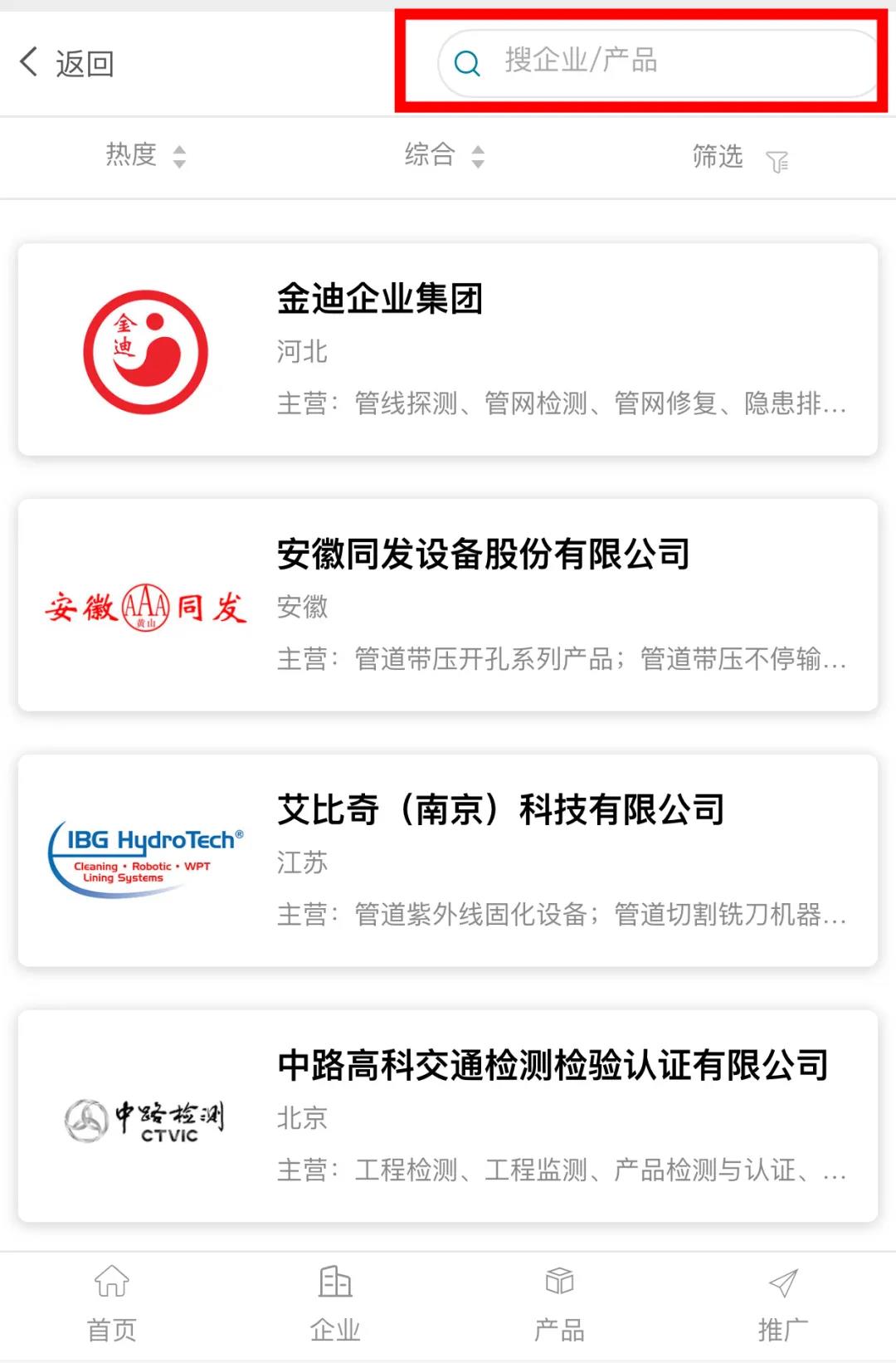The height and width of the screenshot is (1363, 896).
Task: Sort results by 综合
Action: [444, 155]
